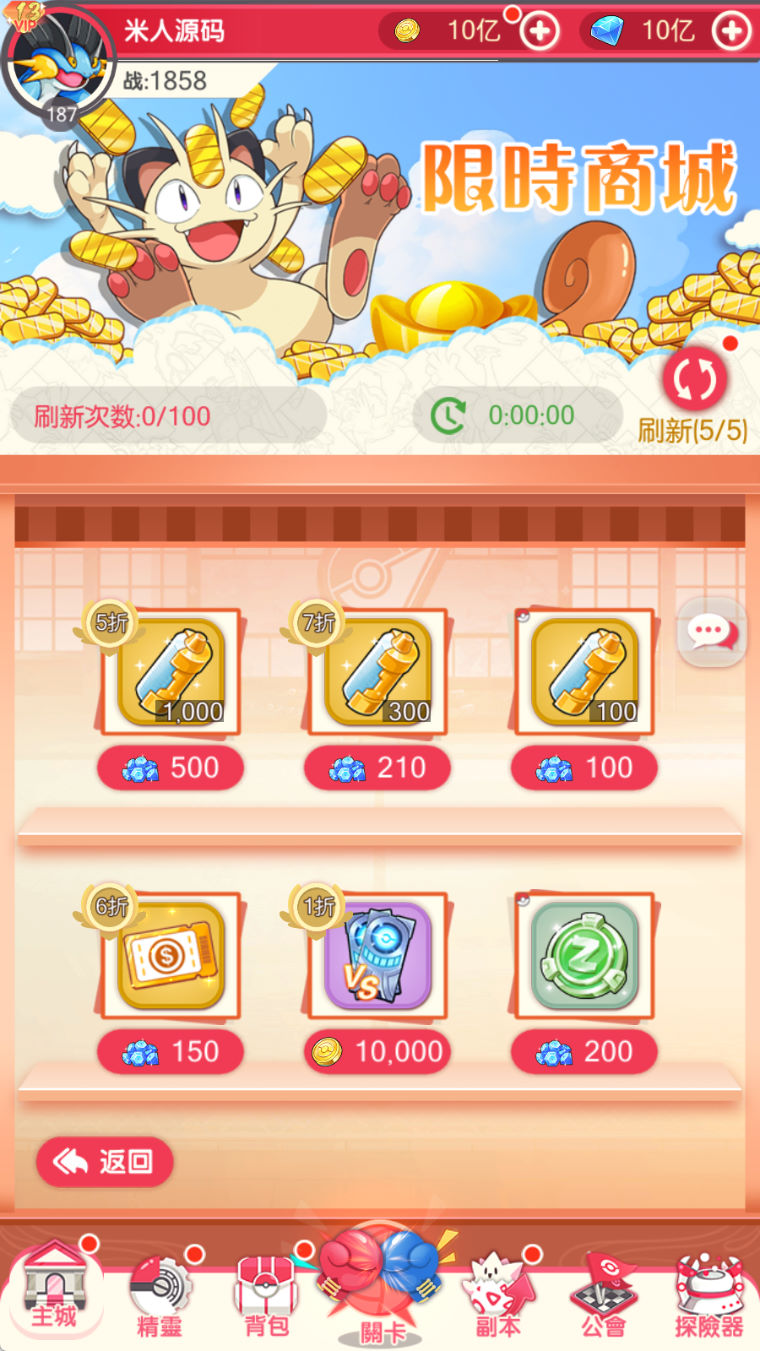
Task: Go back using the 返回 button
Action: 105,1162
